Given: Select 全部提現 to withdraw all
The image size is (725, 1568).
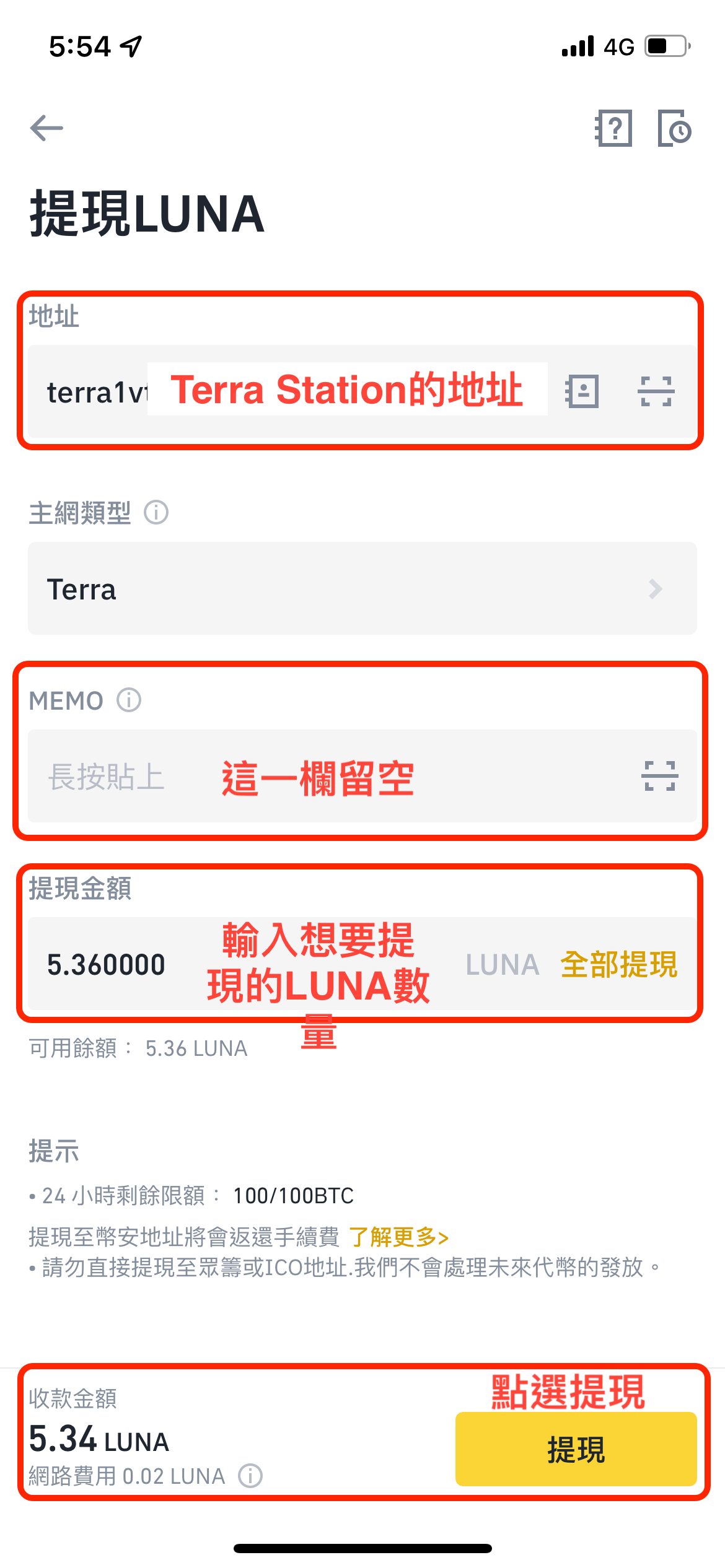Looking at the screenshot, I should [618, 964].
